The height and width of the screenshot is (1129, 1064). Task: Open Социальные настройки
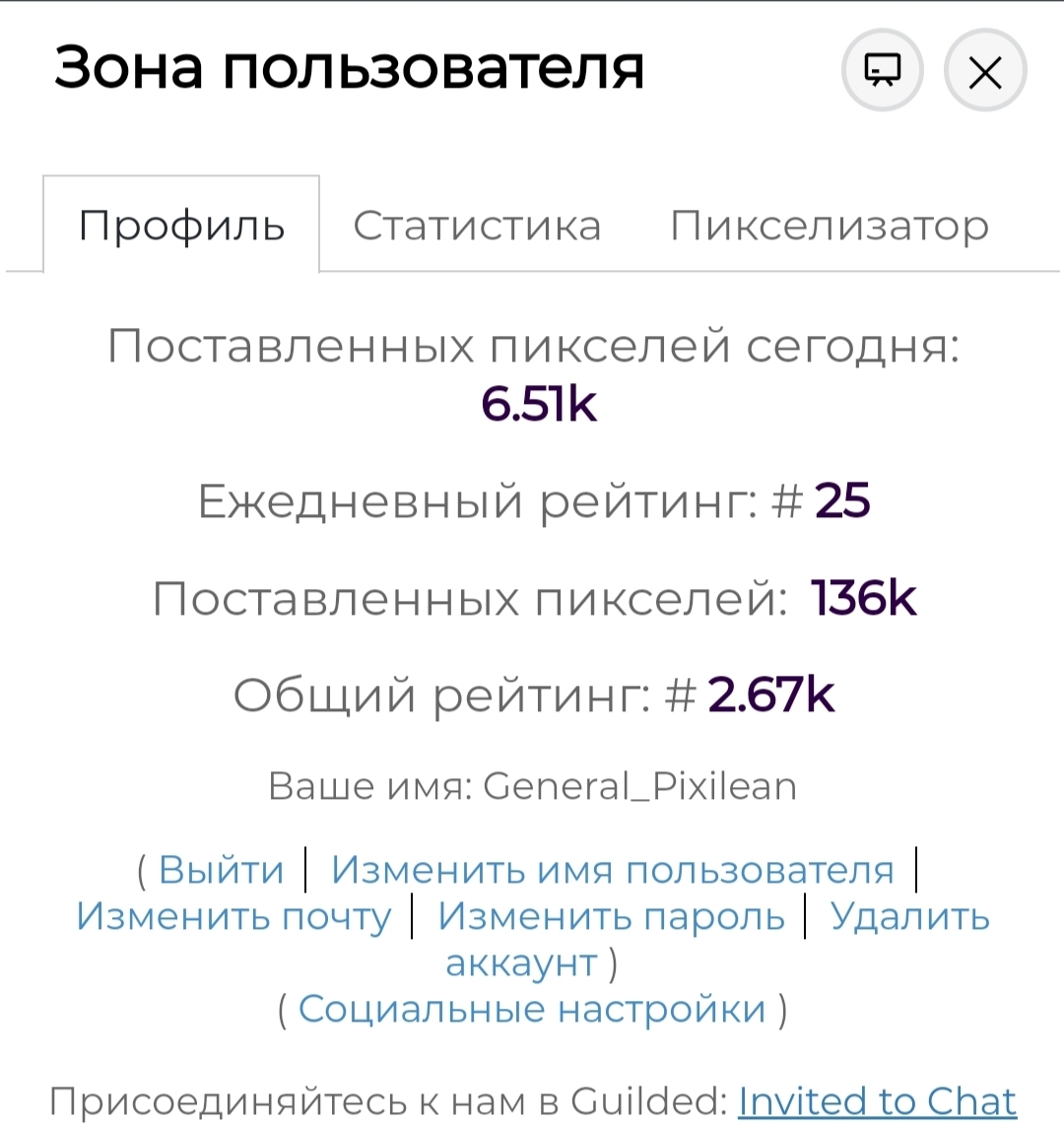point(532,1009)
